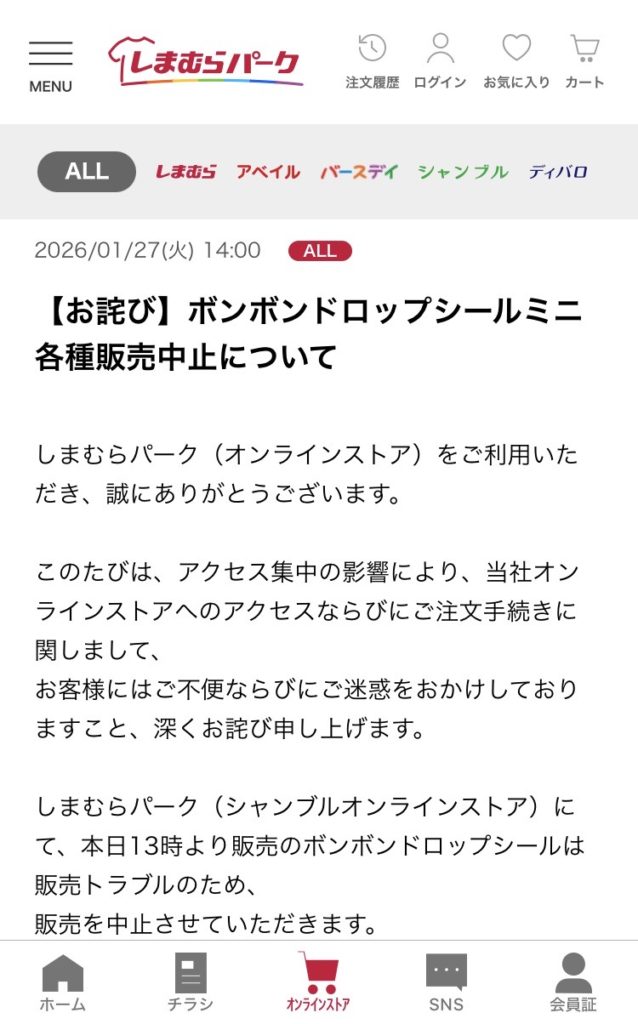Switch to the SNS tab
Image resolution: width=638 pixels, height=1024 pixels.
click(446, 982)
